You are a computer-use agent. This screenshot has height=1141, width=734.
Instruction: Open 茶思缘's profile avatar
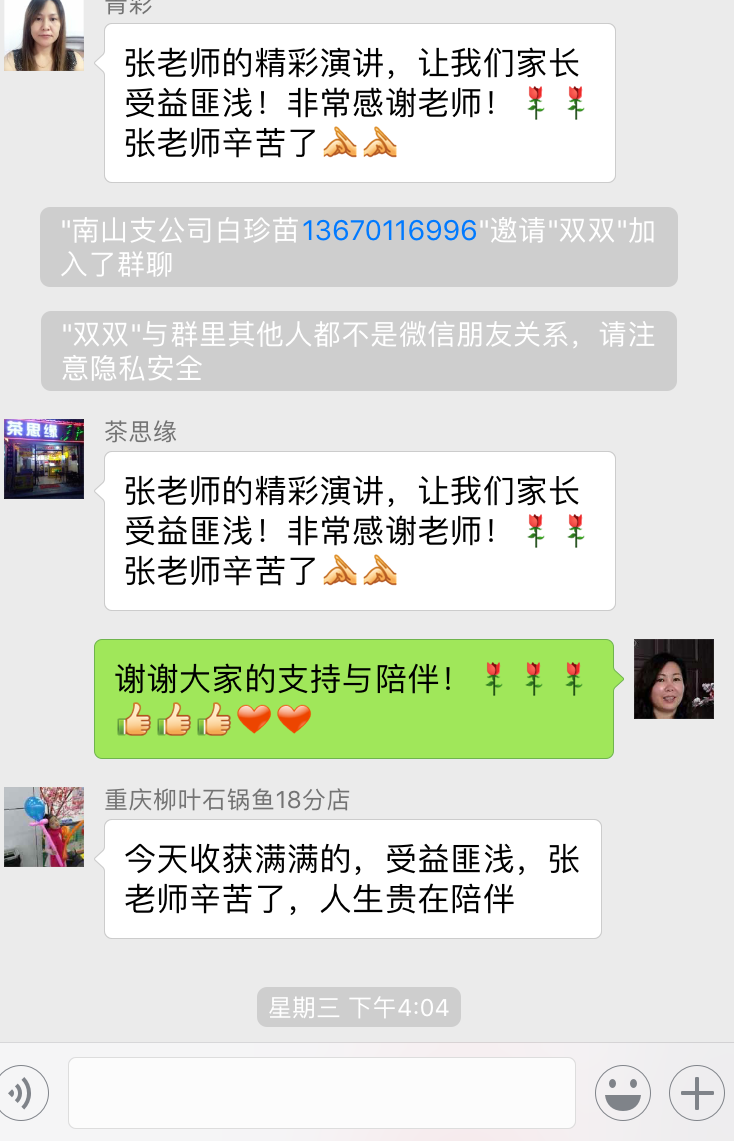(x=44, y=459)
